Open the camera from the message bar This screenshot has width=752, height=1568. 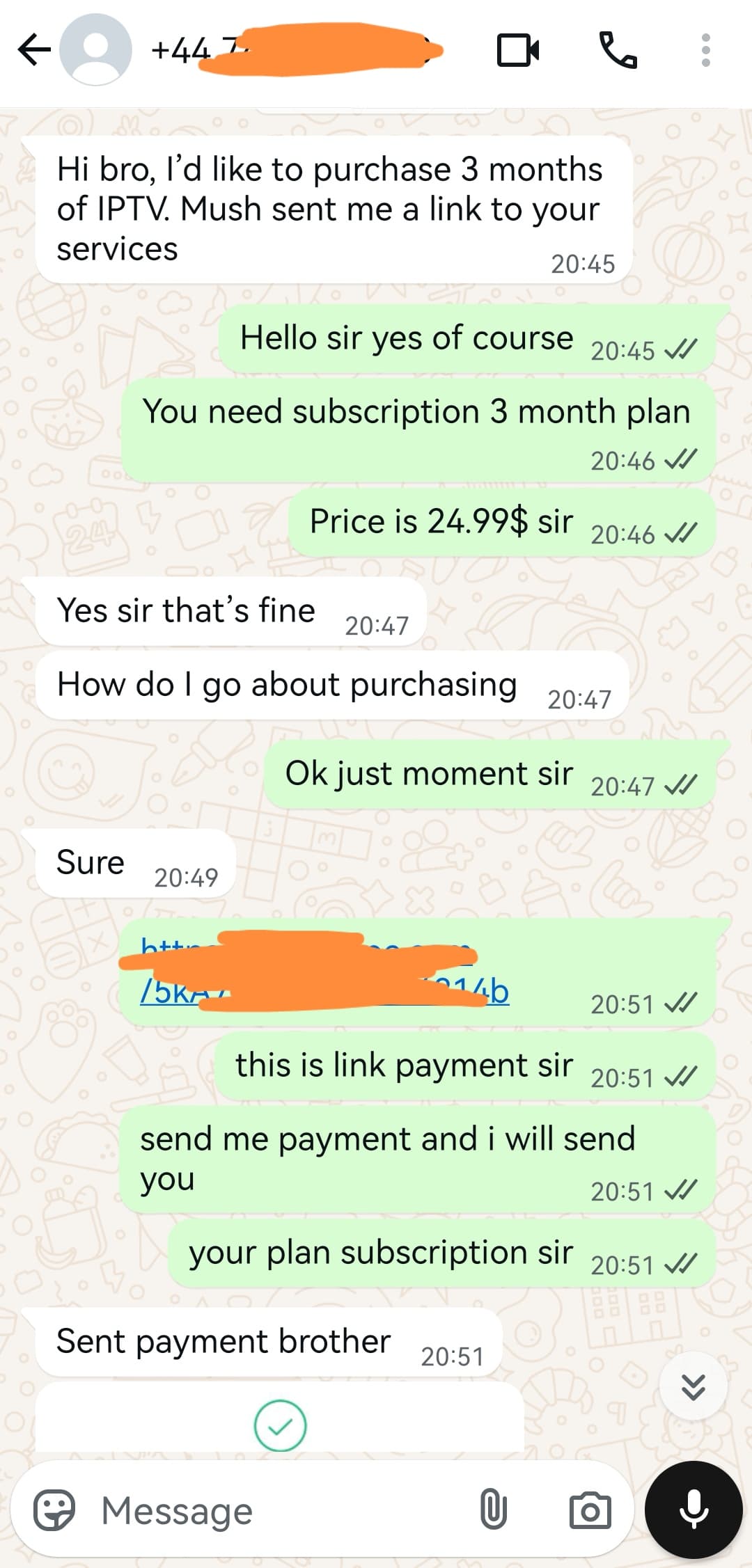[590, 1510]
